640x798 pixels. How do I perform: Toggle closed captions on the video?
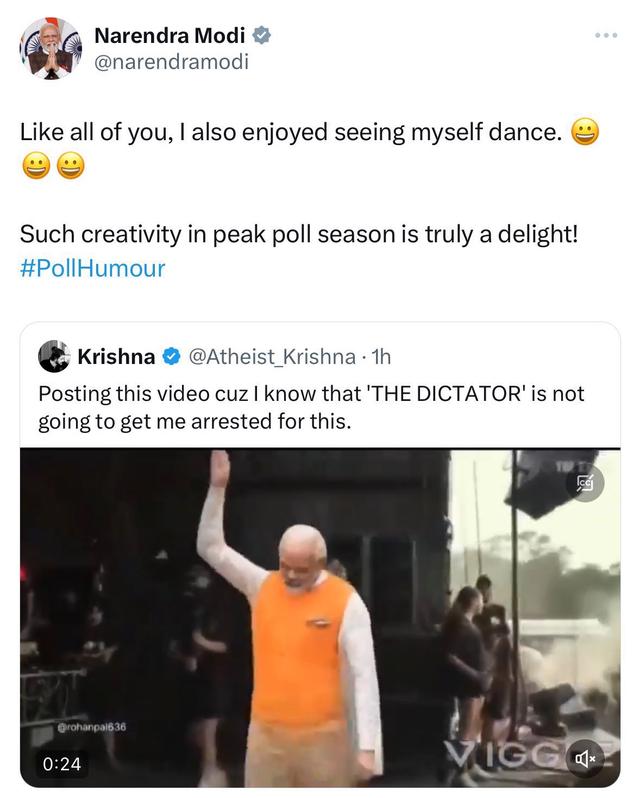[586, 484]
